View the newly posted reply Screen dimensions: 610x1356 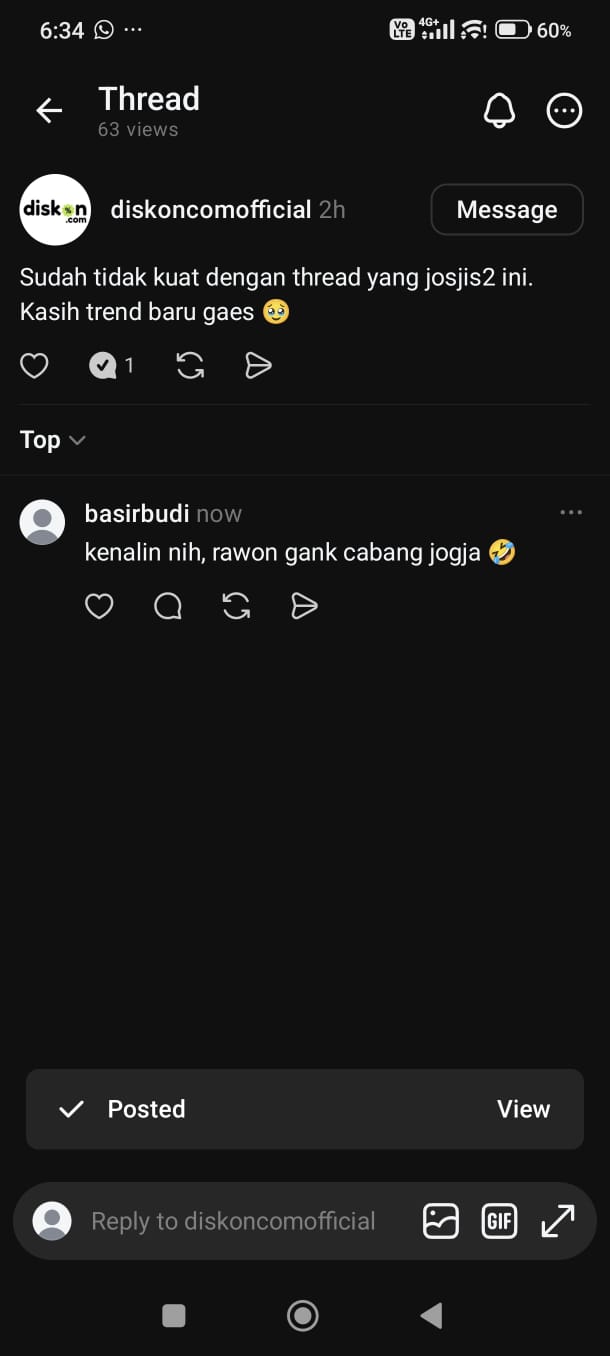pos(523,1109)
